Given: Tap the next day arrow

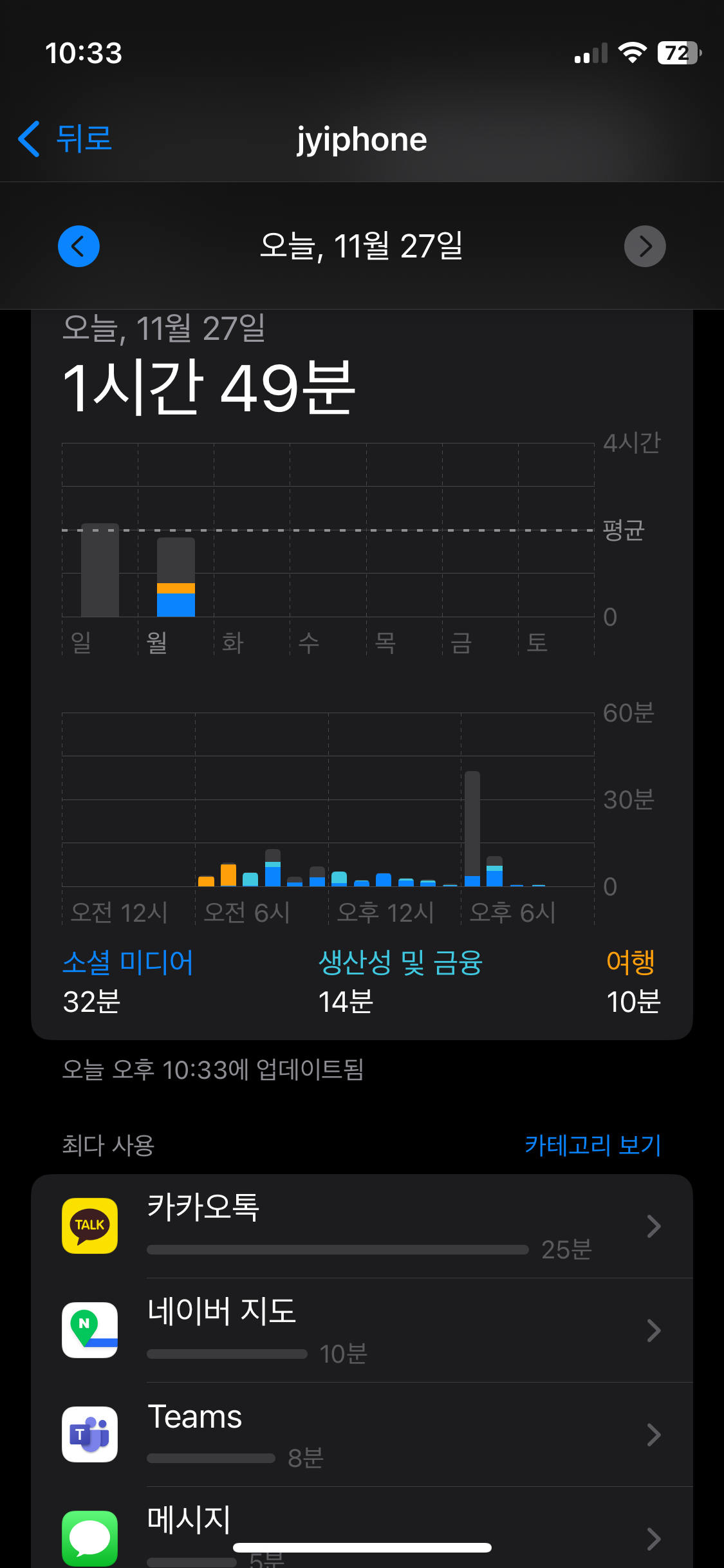Looking at the screenshot, I should [645, 246].
